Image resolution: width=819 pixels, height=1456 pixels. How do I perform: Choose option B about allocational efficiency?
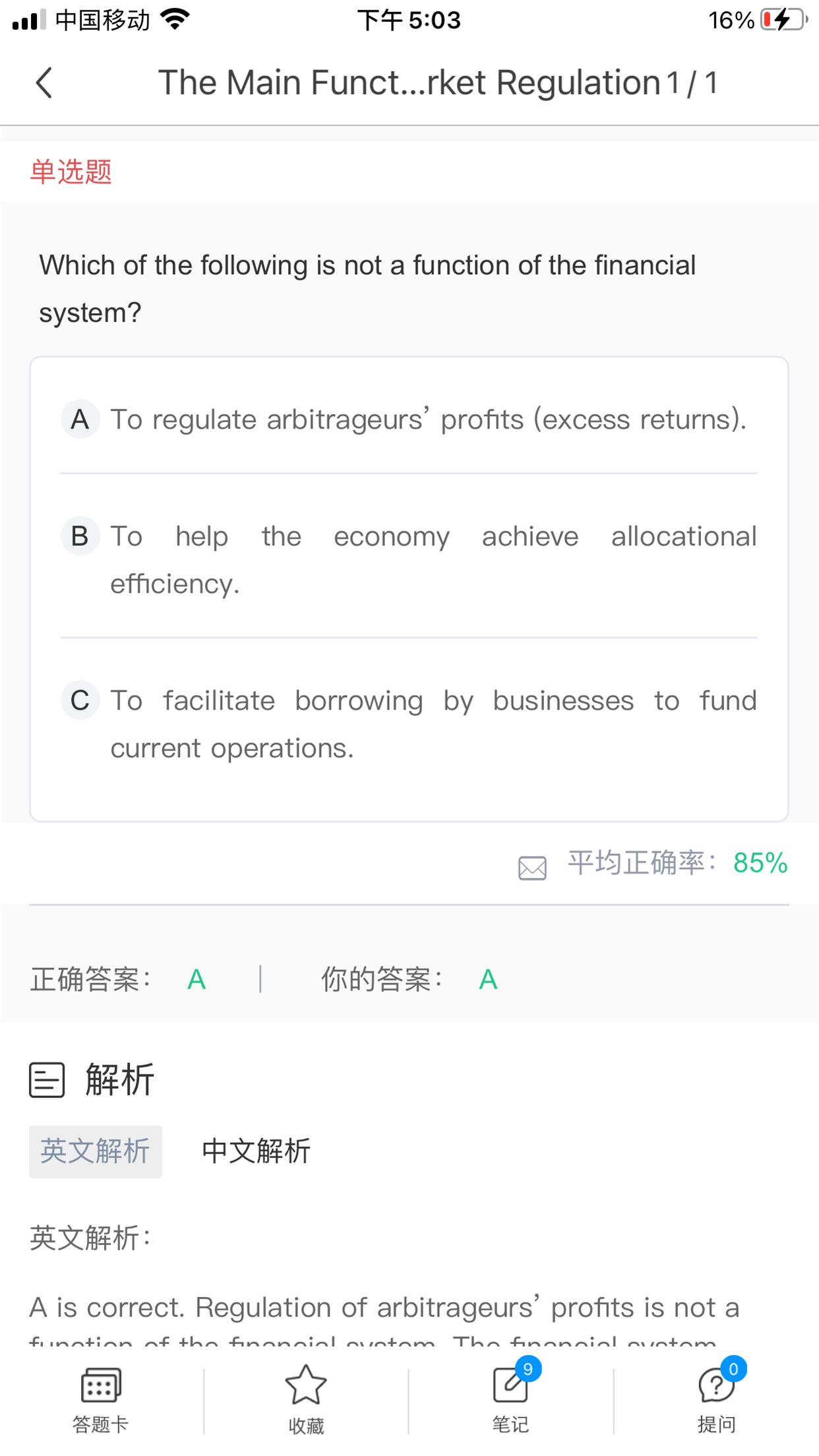click(409, 559)
